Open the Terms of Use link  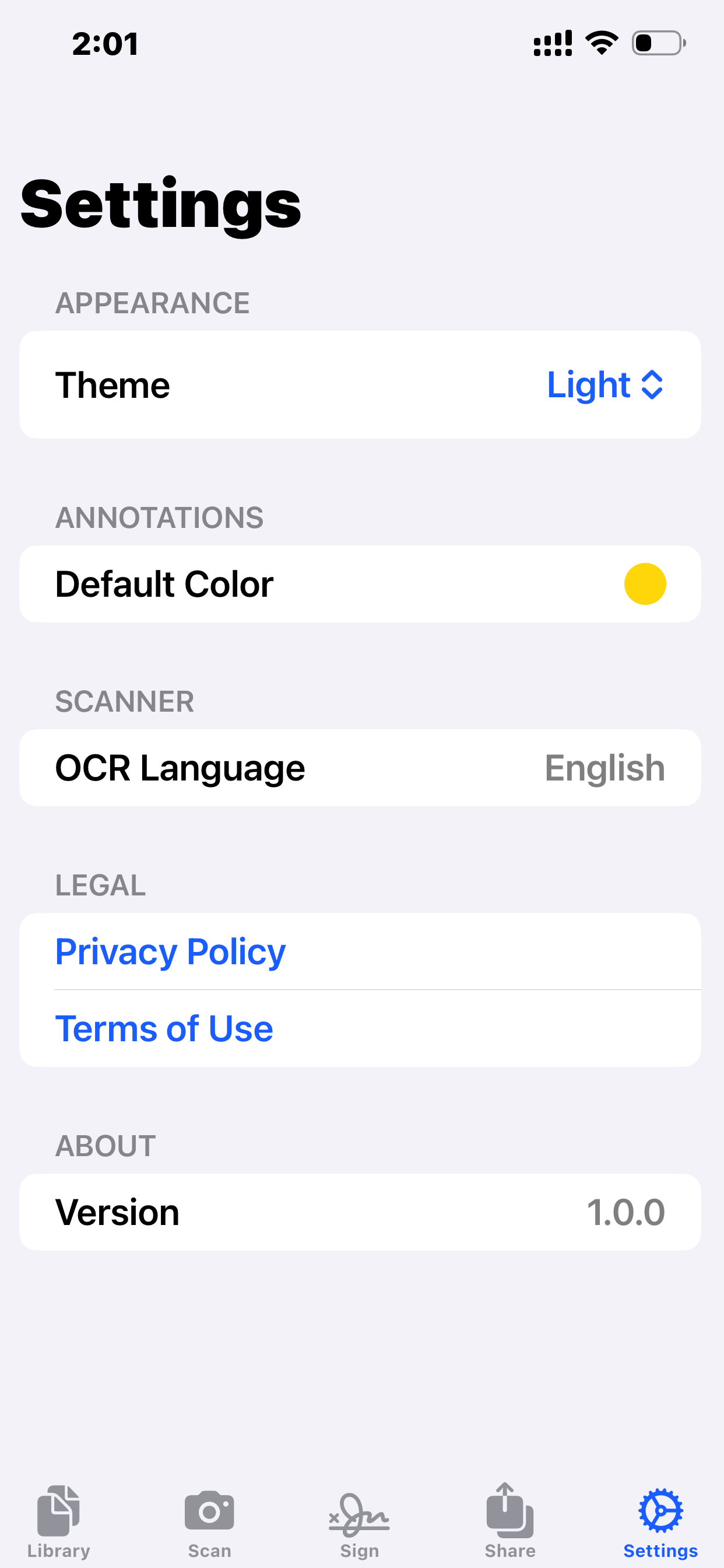pyautogui.click(x=164, y=1027)
